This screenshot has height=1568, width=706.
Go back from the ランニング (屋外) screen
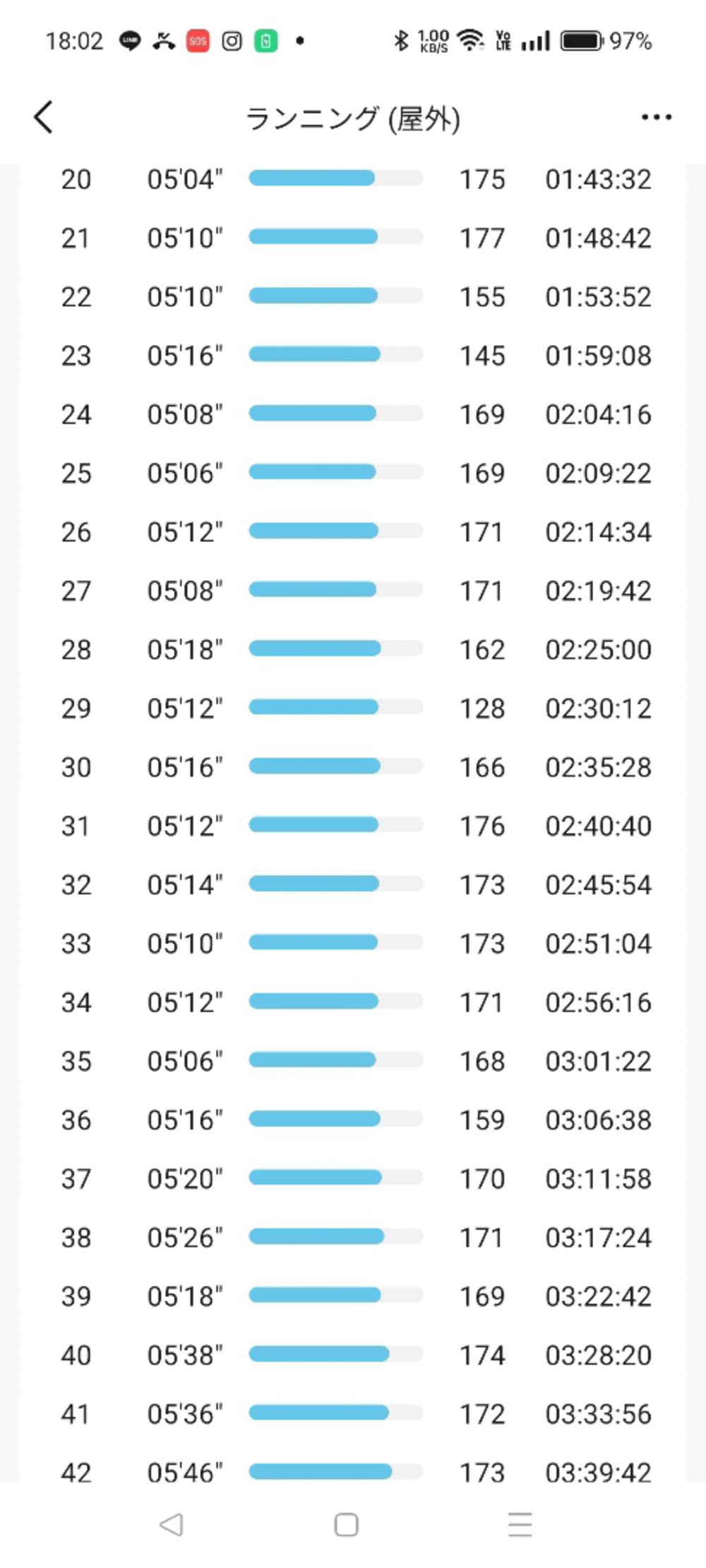(44, 117)
